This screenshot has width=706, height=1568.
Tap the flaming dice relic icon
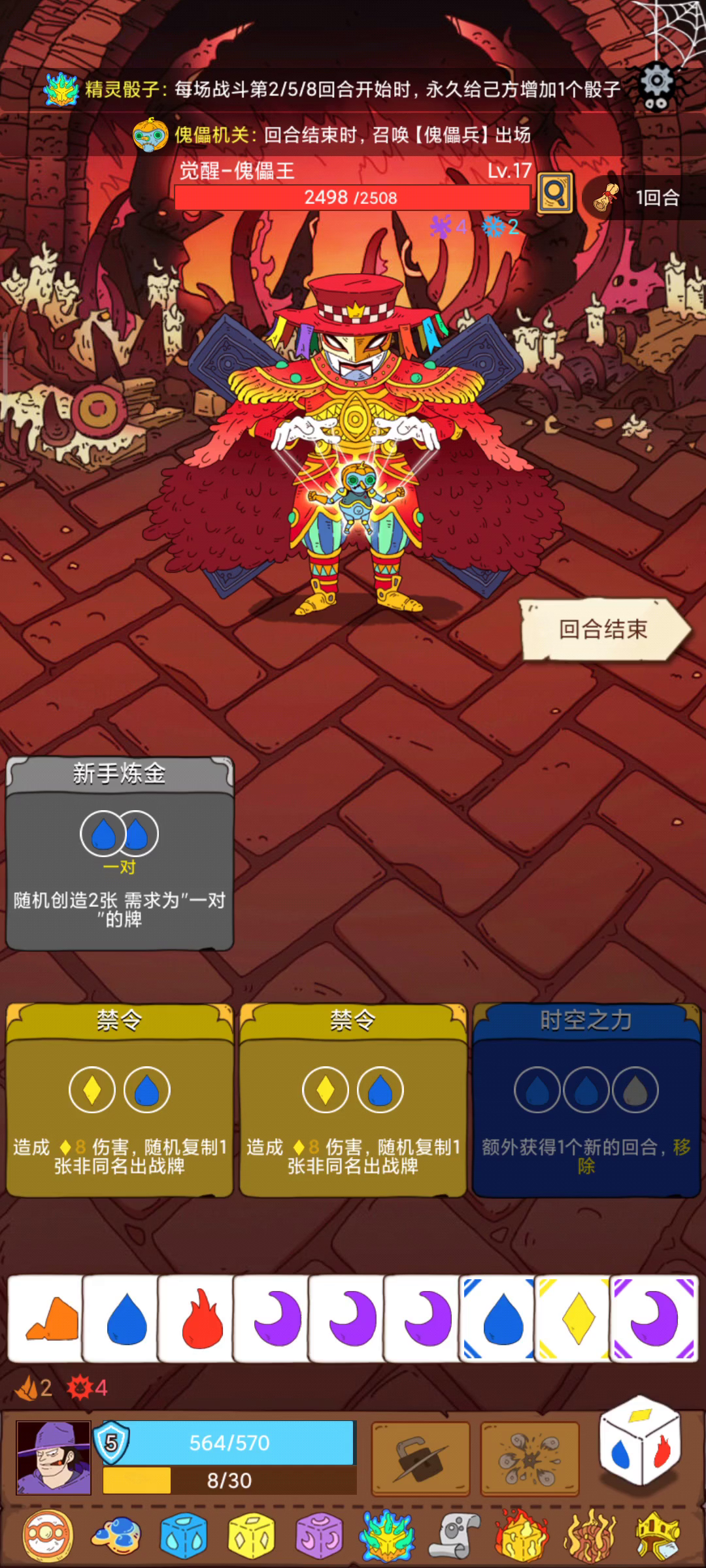[522, 1535]
